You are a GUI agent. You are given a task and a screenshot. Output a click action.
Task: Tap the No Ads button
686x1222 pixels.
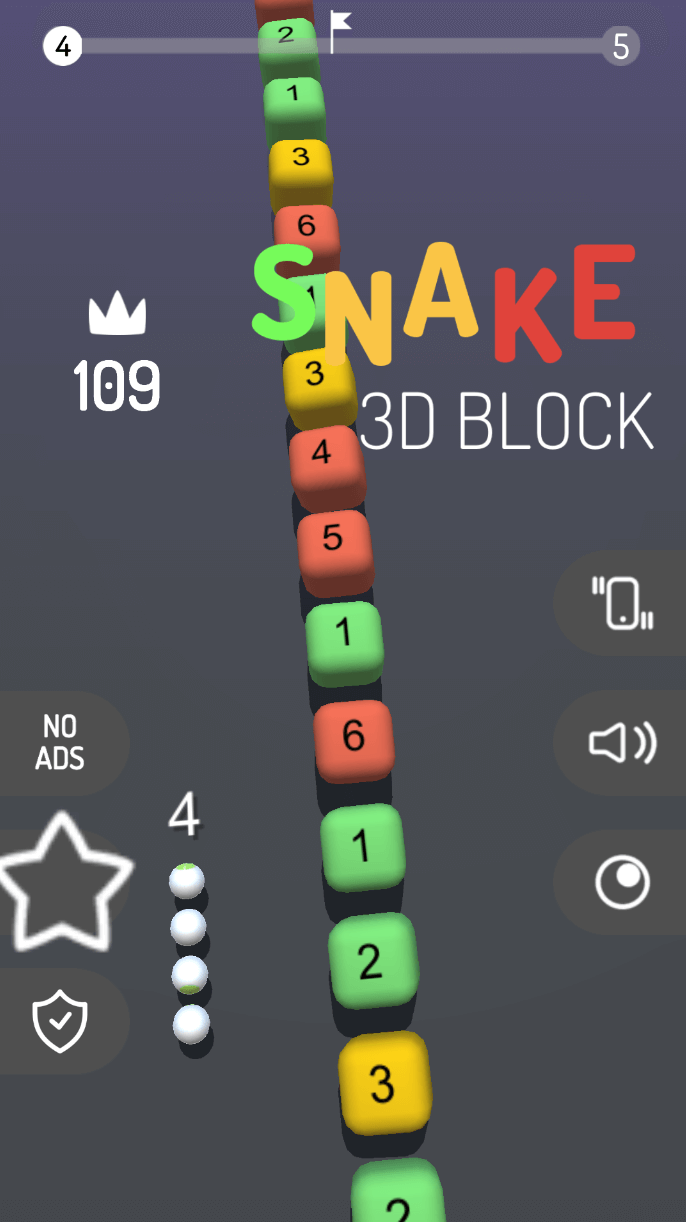[x=60, y=743]
